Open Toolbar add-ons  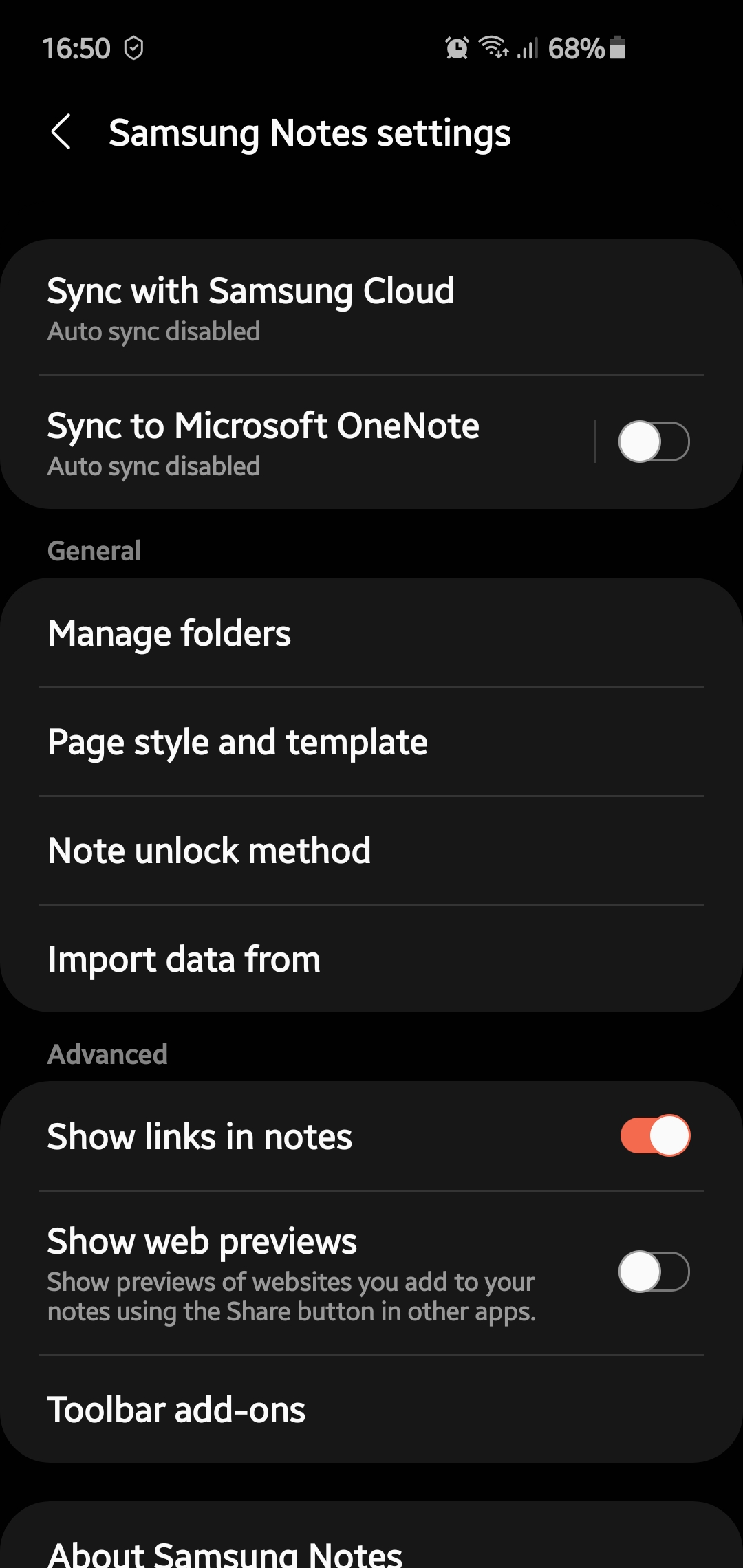pyautogui.click(x=371, y=1409)
